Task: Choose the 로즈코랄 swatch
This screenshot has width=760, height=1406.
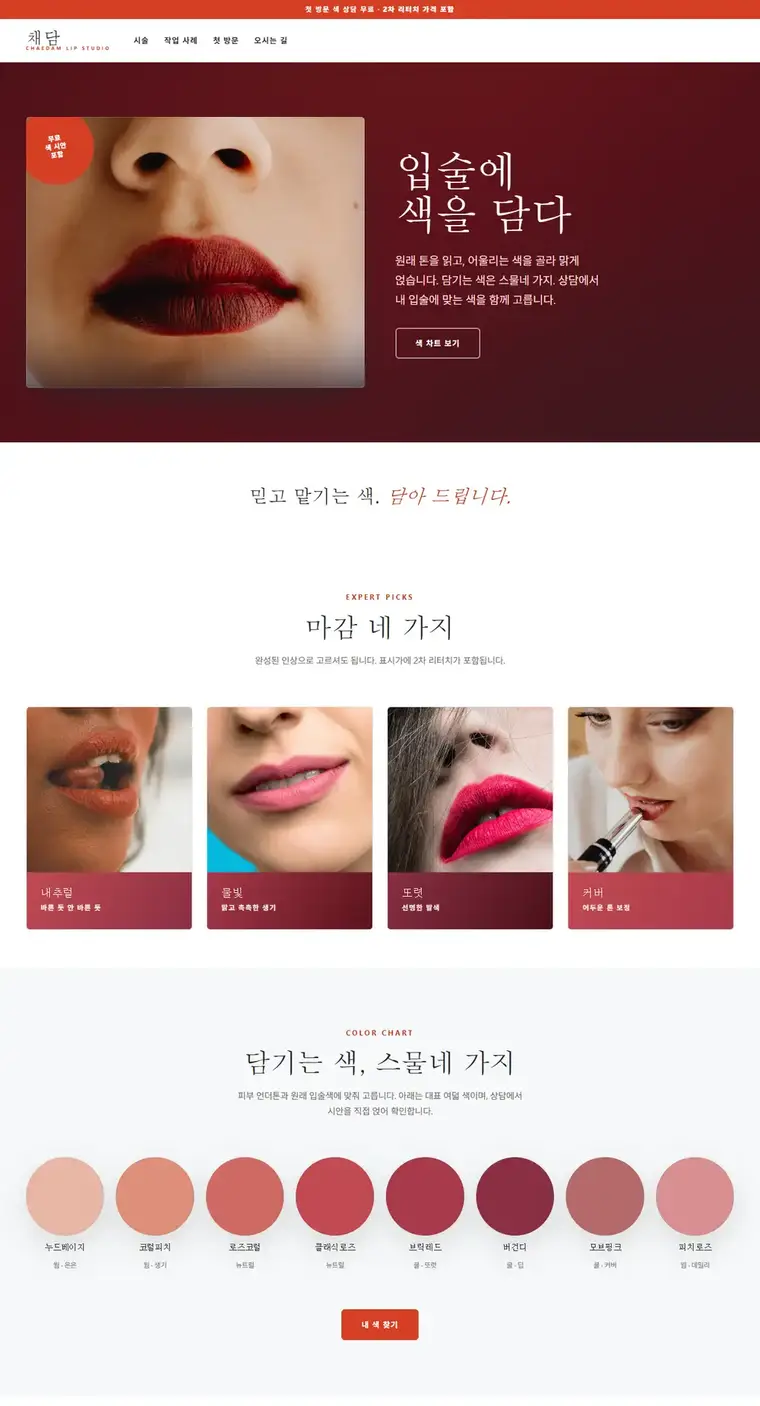Action: pyautogui.click(x=245, y=1196)
